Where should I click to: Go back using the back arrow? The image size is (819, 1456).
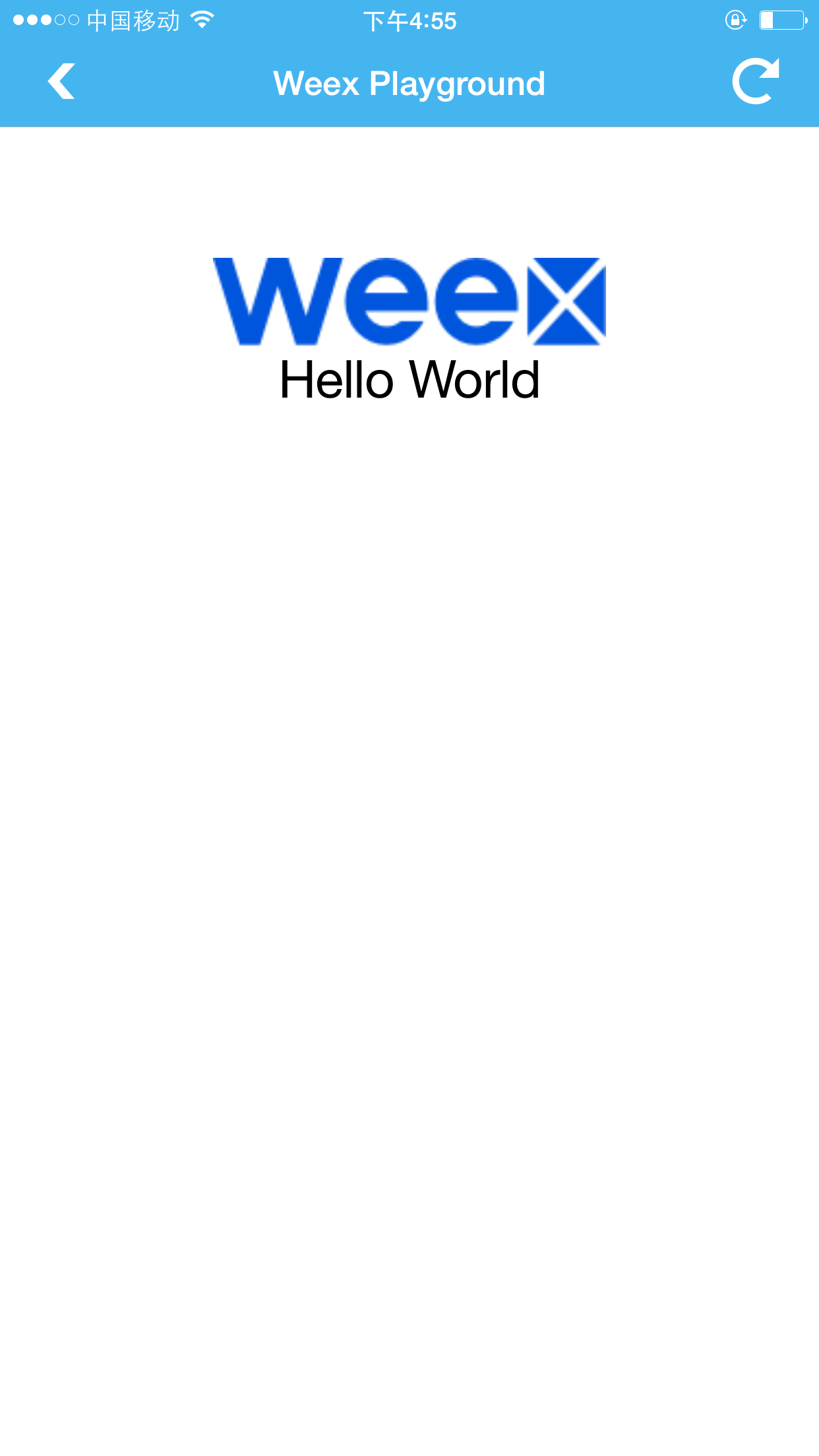pos(61,82)
